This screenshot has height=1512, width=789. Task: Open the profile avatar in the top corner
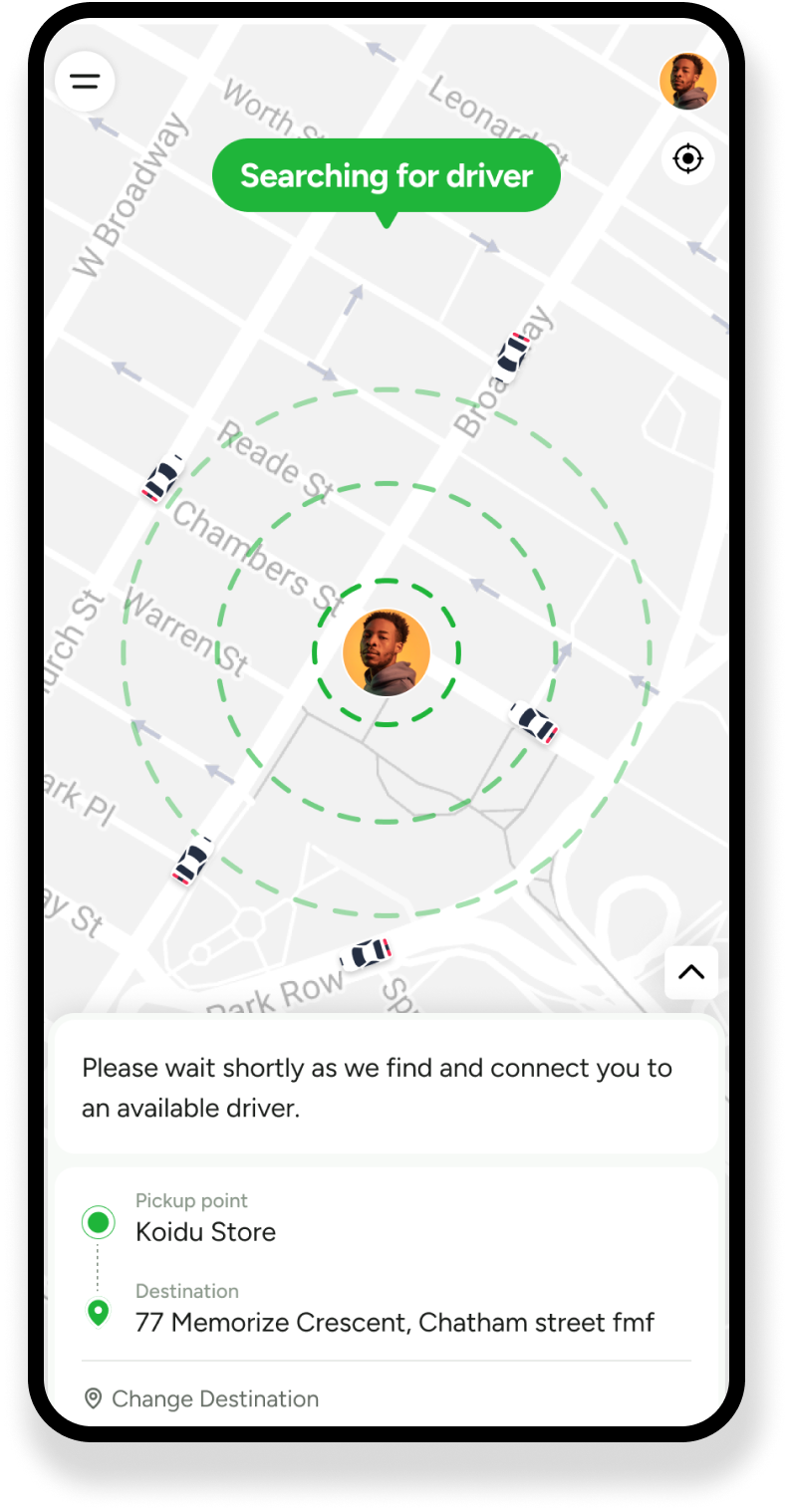click(x=687, y=82)
